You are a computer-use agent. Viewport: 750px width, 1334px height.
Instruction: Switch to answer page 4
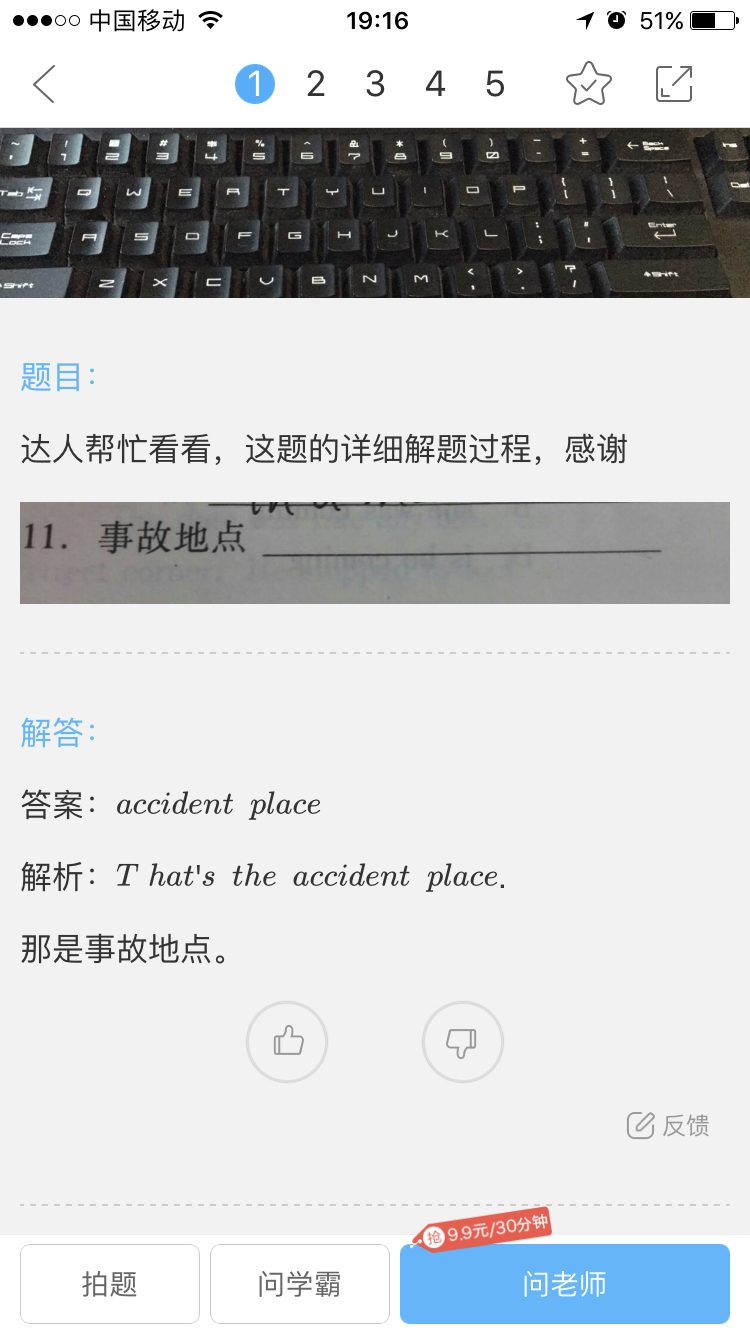pos(435,84)
